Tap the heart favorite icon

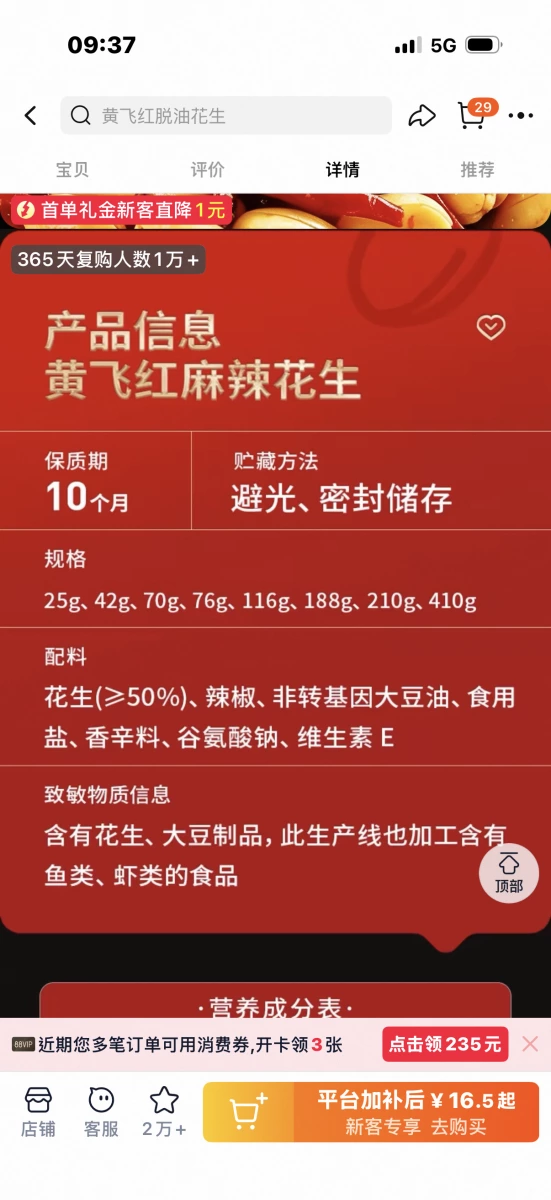tap(491, 327)
